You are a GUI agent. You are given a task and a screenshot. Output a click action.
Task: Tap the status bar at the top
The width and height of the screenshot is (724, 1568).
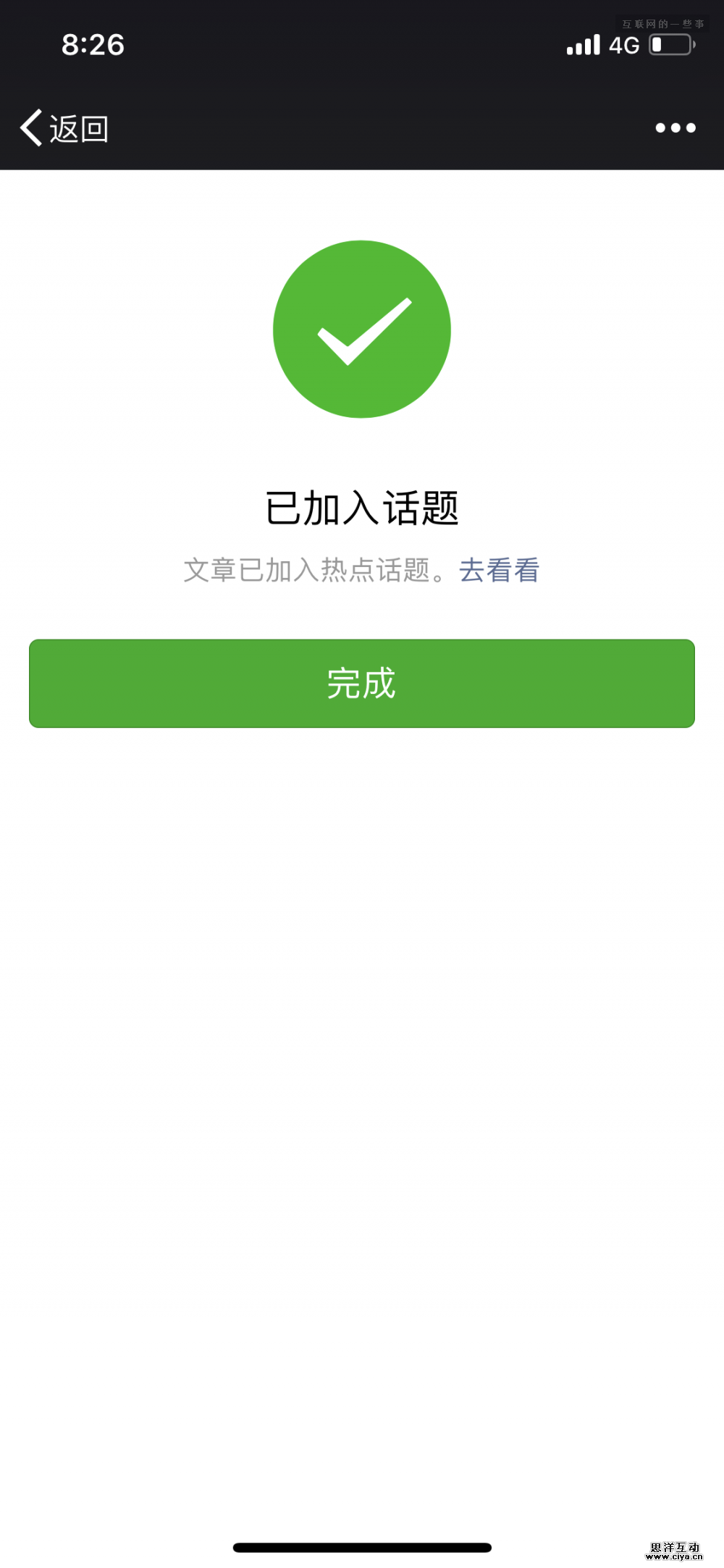click(x=362, y=45)
